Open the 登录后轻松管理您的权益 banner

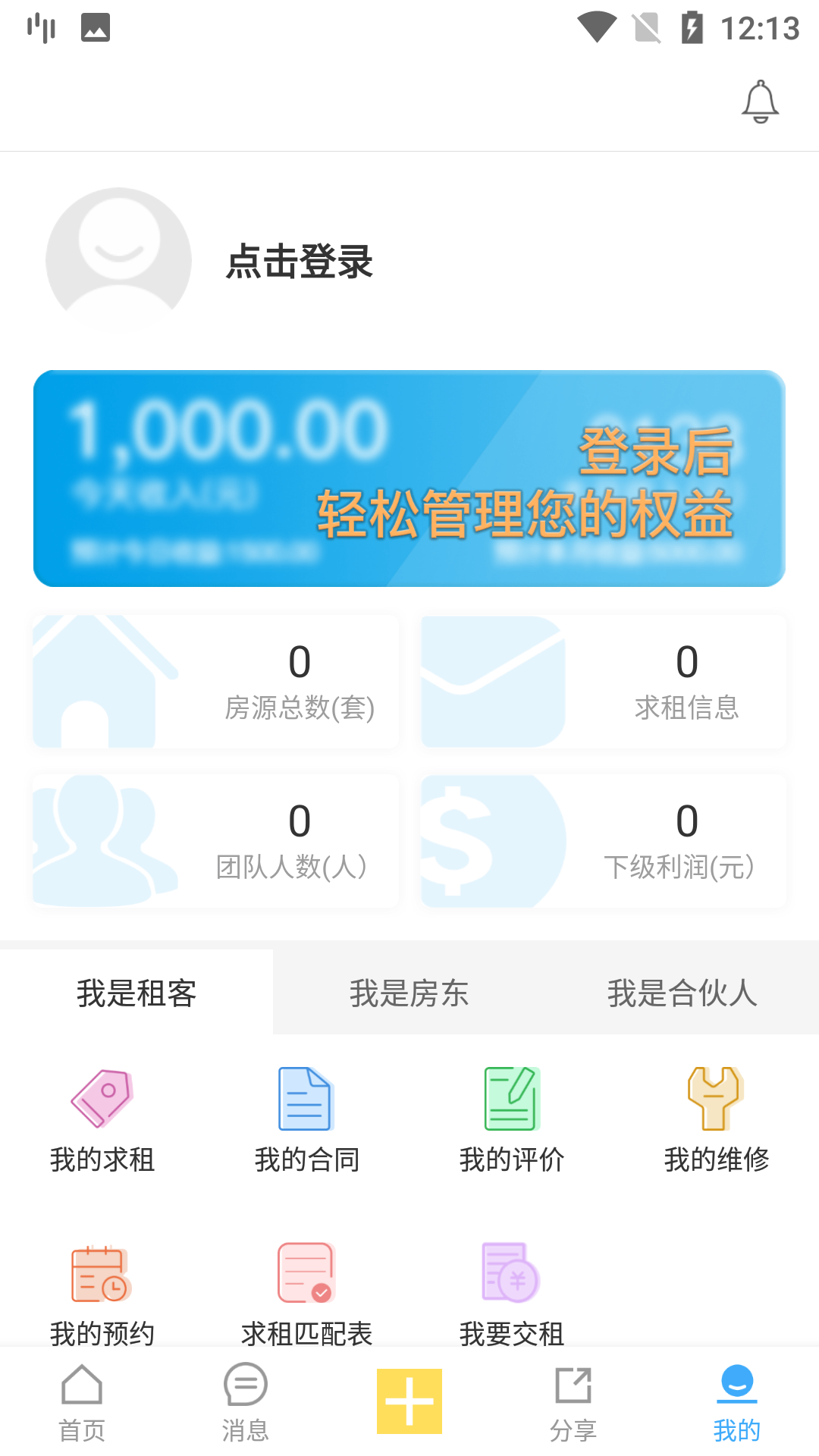(409, 479)
